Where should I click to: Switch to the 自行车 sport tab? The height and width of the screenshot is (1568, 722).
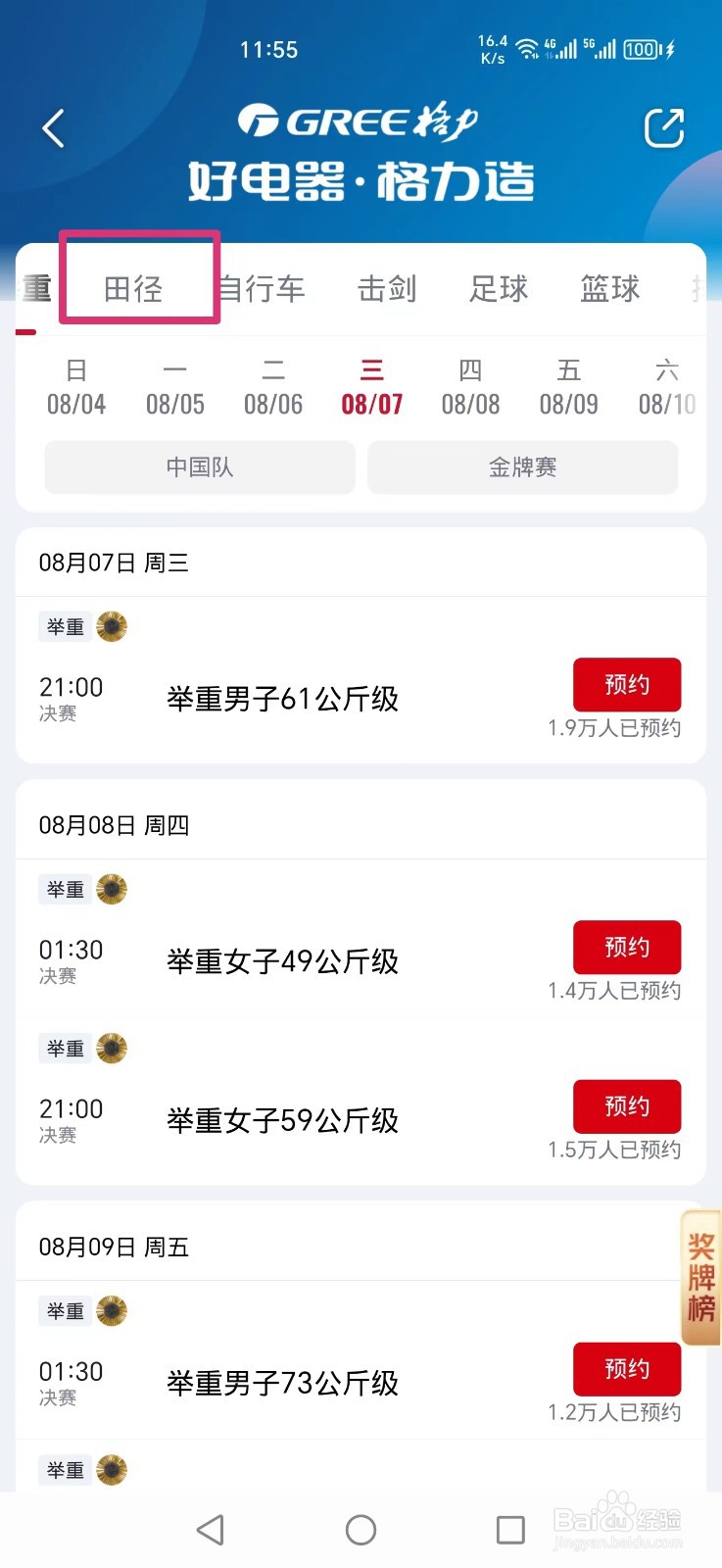pos(262,288)
